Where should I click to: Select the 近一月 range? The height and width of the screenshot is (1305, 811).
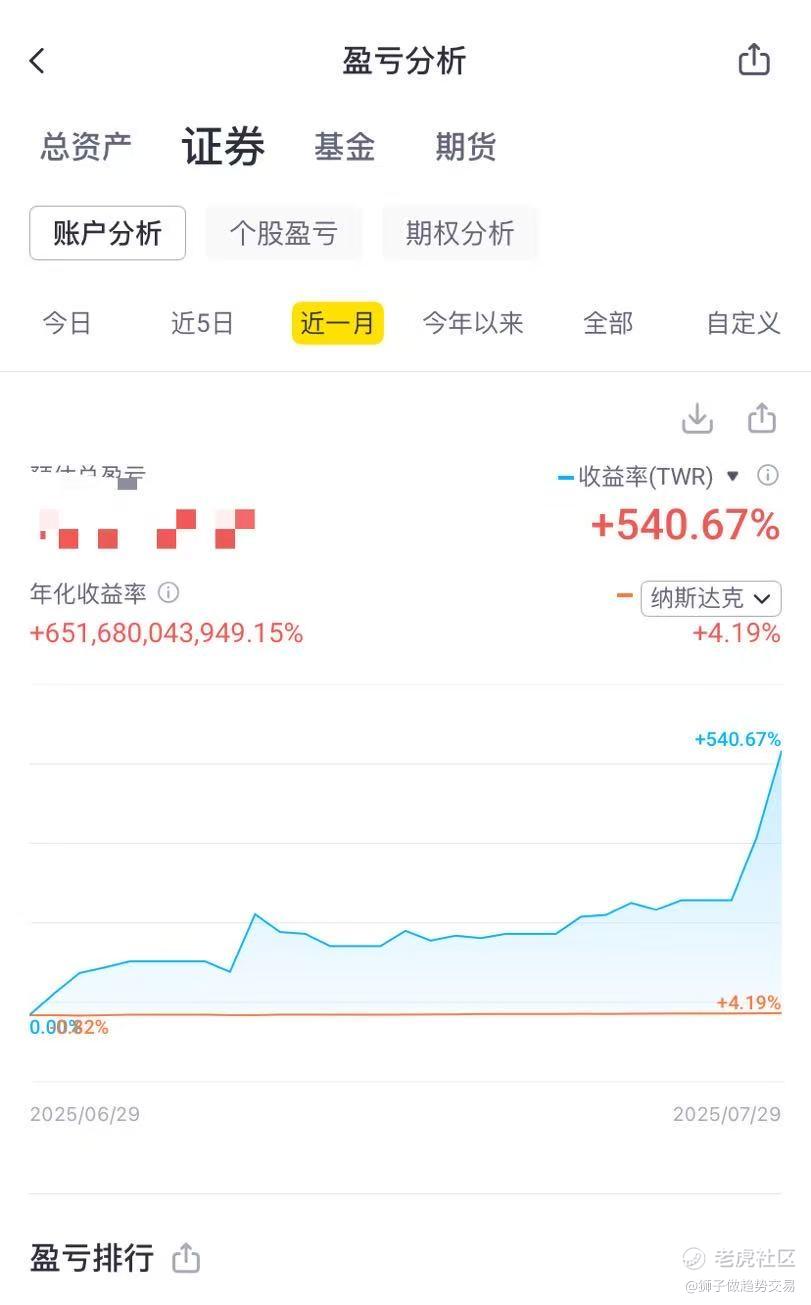pyautogui.click(x=338, y=323)
